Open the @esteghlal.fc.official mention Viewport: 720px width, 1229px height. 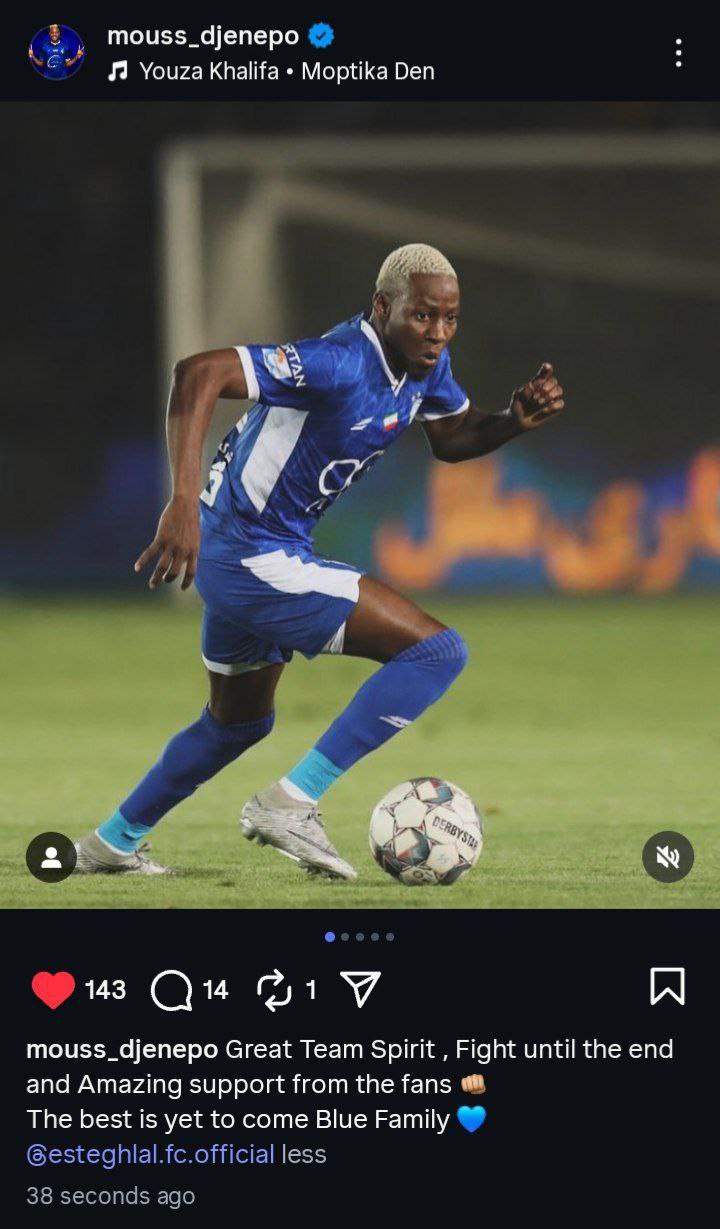coord(150,1154)
